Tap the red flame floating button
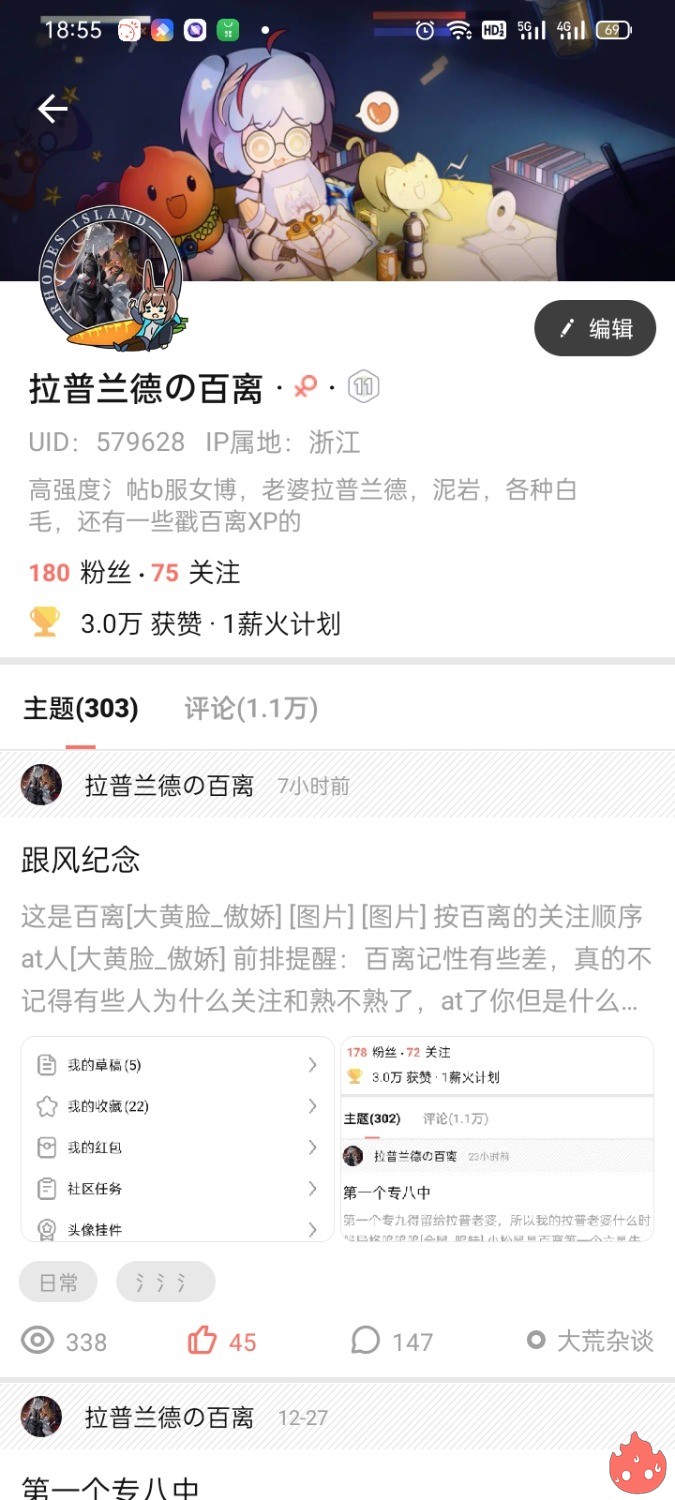675x1500 pixels. click(638, 1462)
